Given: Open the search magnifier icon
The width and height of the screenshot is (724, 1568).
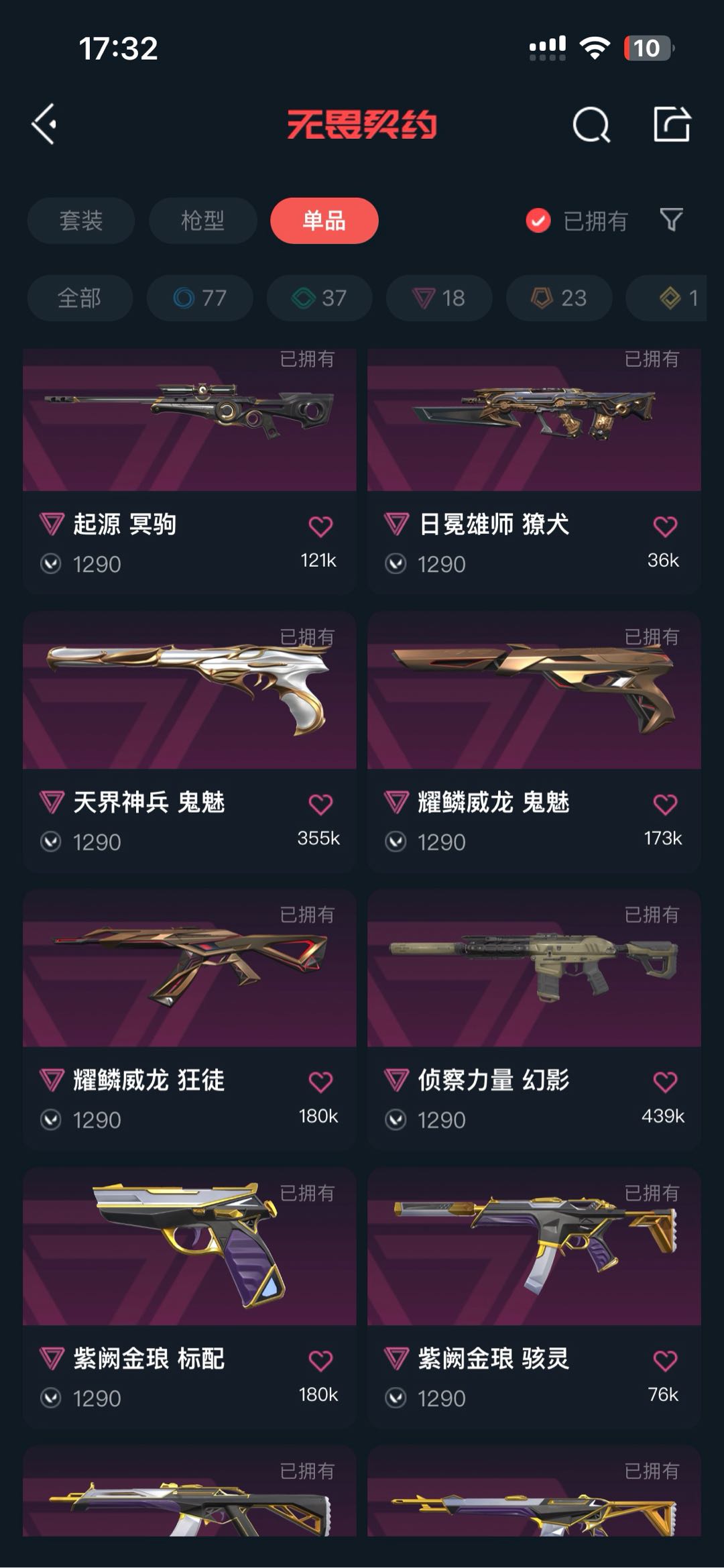Looking at the screenshot, I should coord(591,124).
